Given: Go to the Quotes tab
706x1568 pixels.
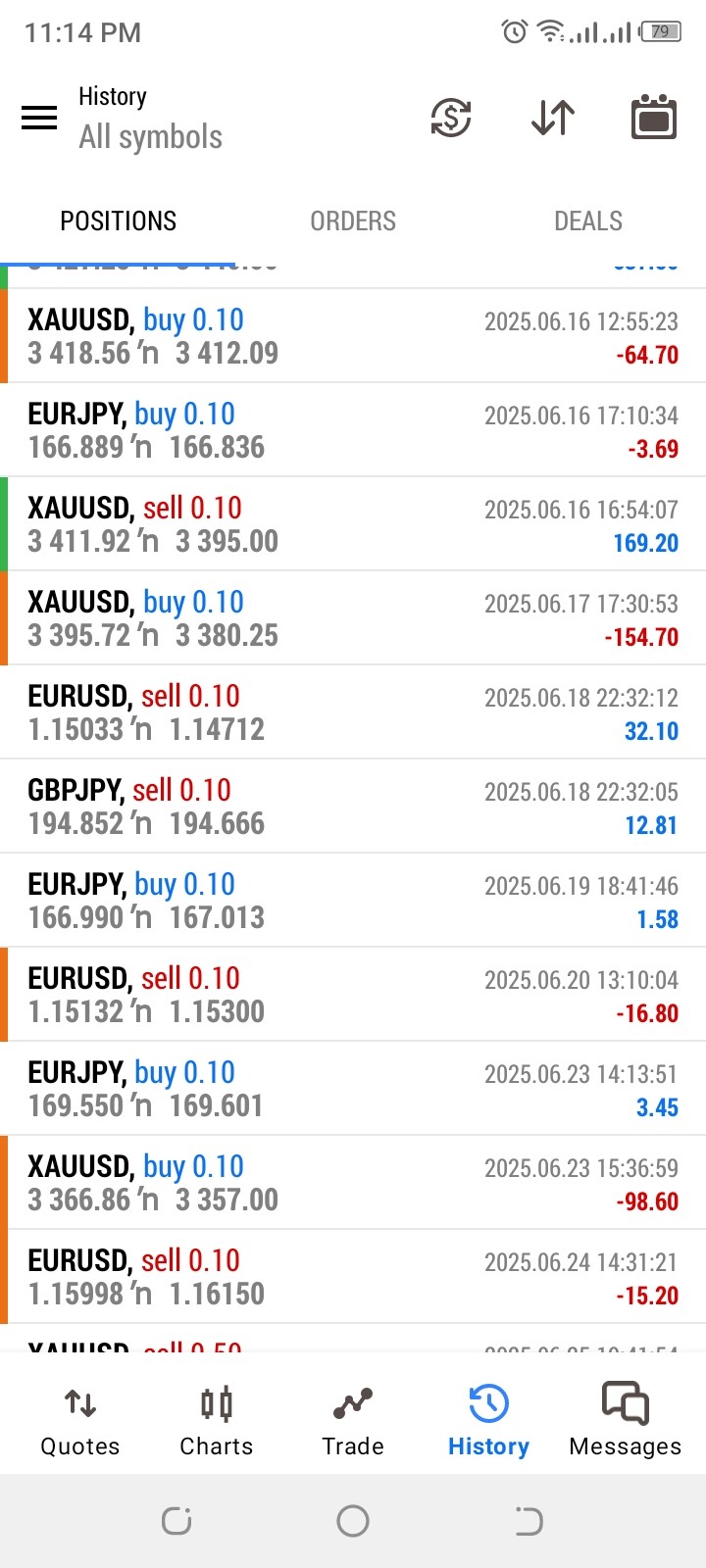Looking at the screenshot, I should pyautogui.click(x=80, y=1421).
